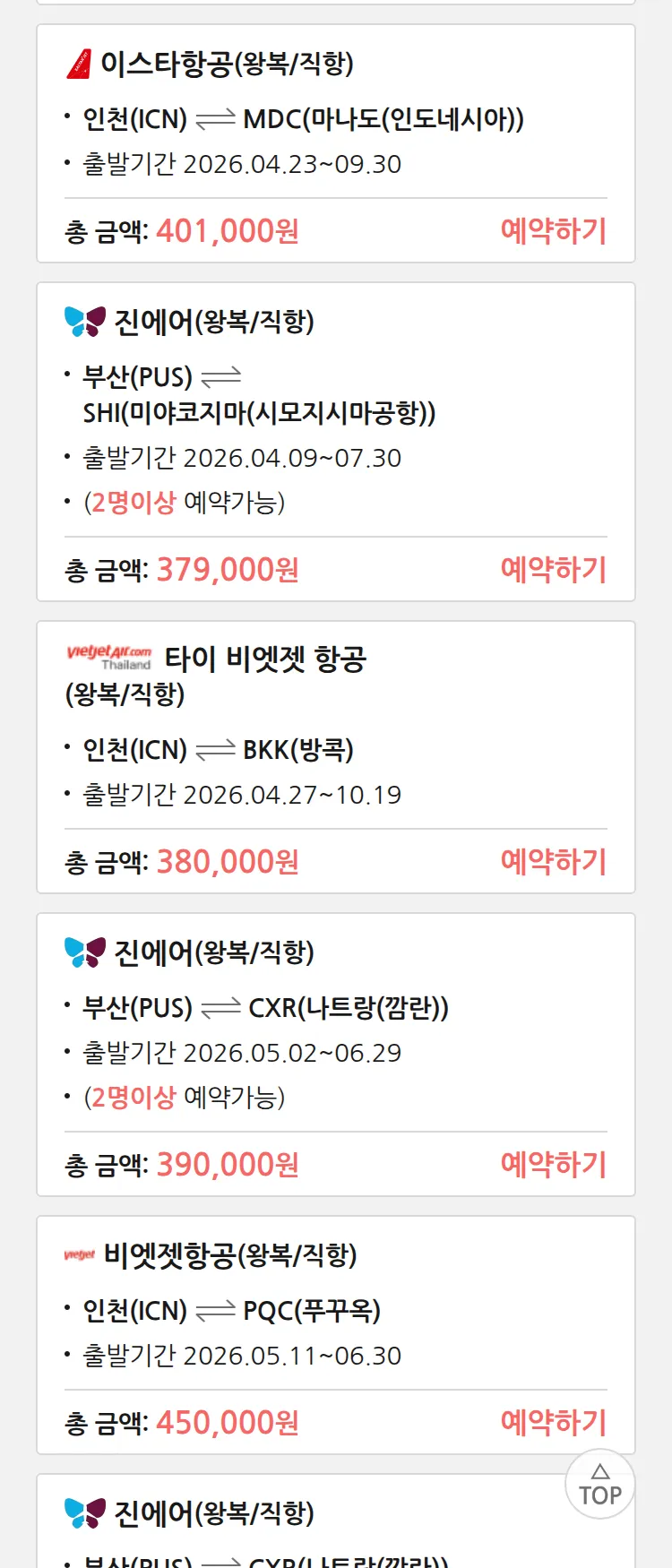Image resolution: width=672 pixels, height=1568 pixels.
Task: Tap 예약하기 for Jin Air Miyakojima flight
Action: (x=553, y=570)
